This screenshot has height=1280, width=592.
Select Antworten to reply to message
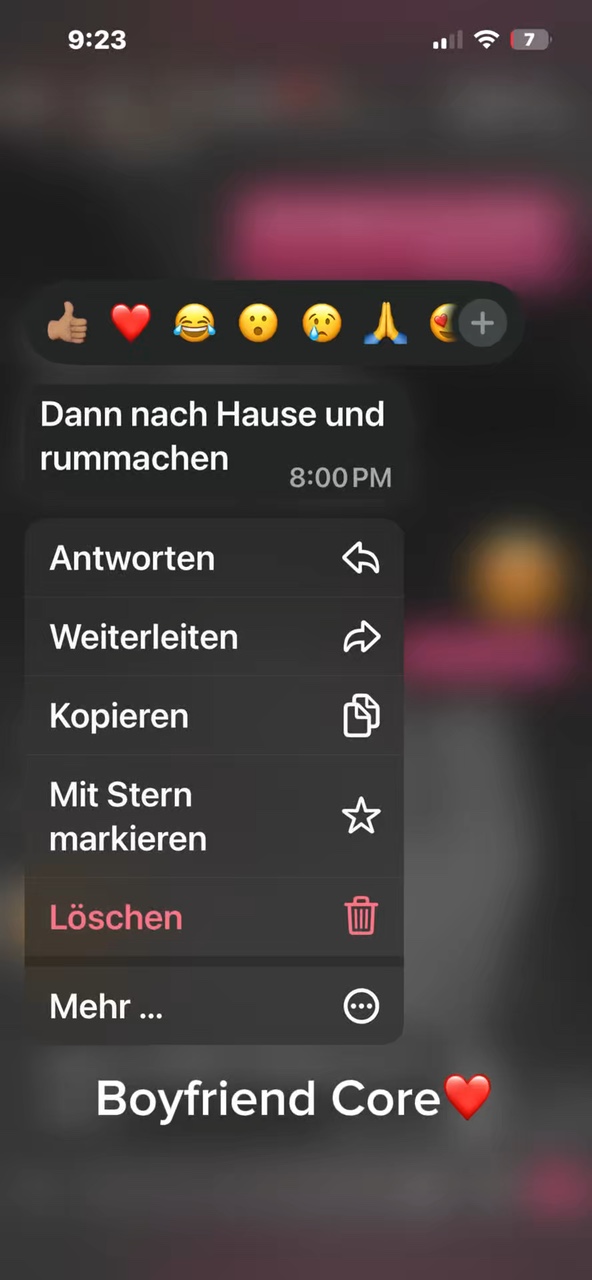pos(214,558)
